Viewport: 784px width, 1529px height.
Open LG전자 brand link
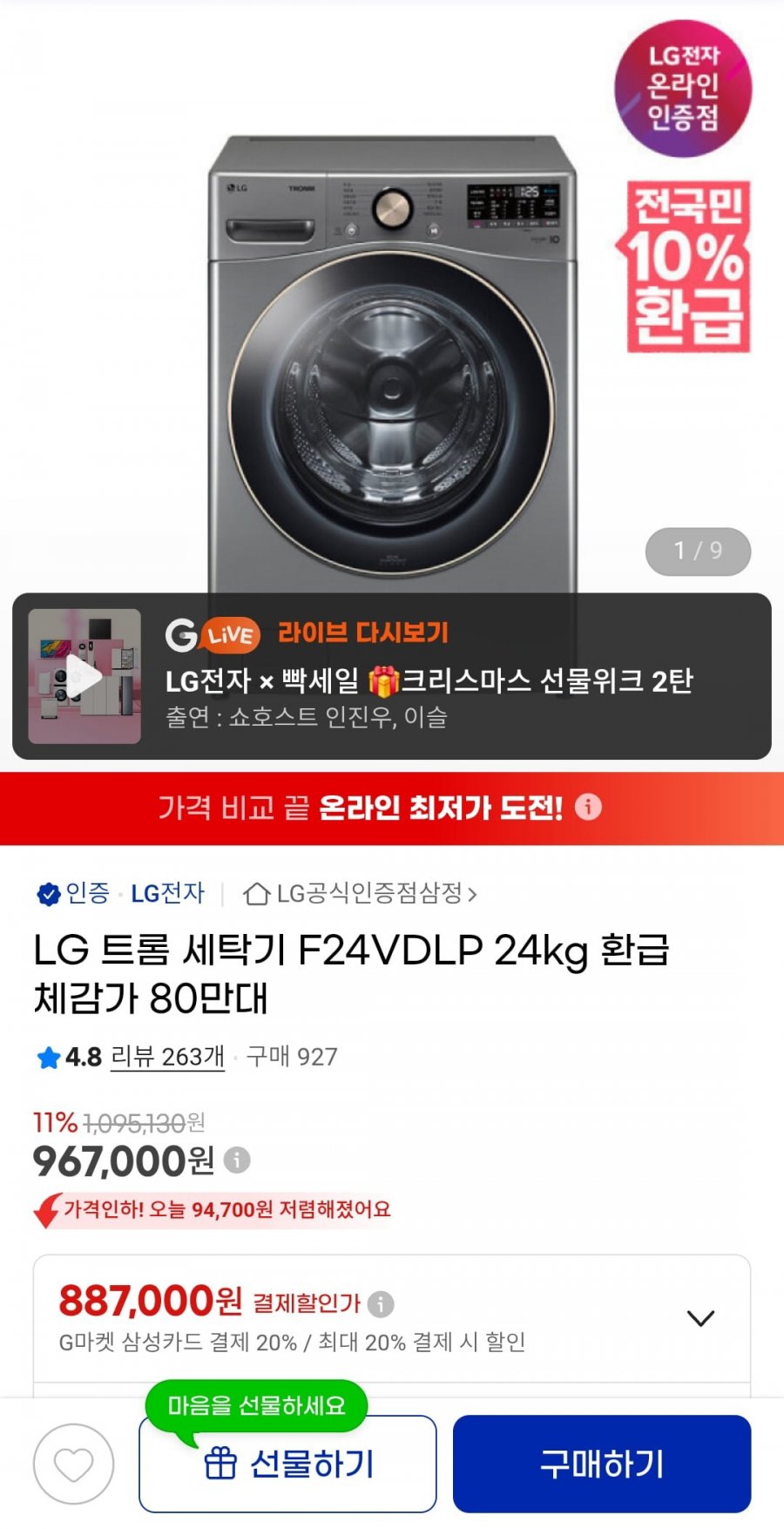(x=167, y=893)
